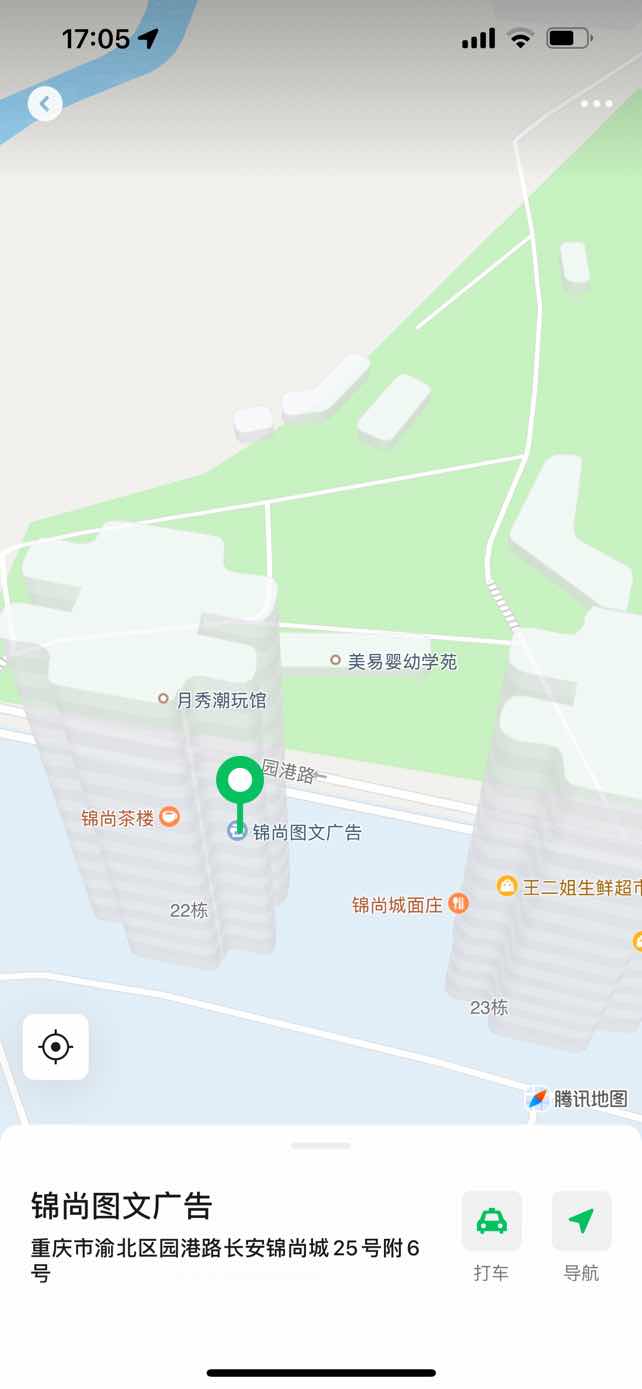Start navigation with 导航 button
Viewport: 642px width, 1389px height.
[x=581, y=1222]
